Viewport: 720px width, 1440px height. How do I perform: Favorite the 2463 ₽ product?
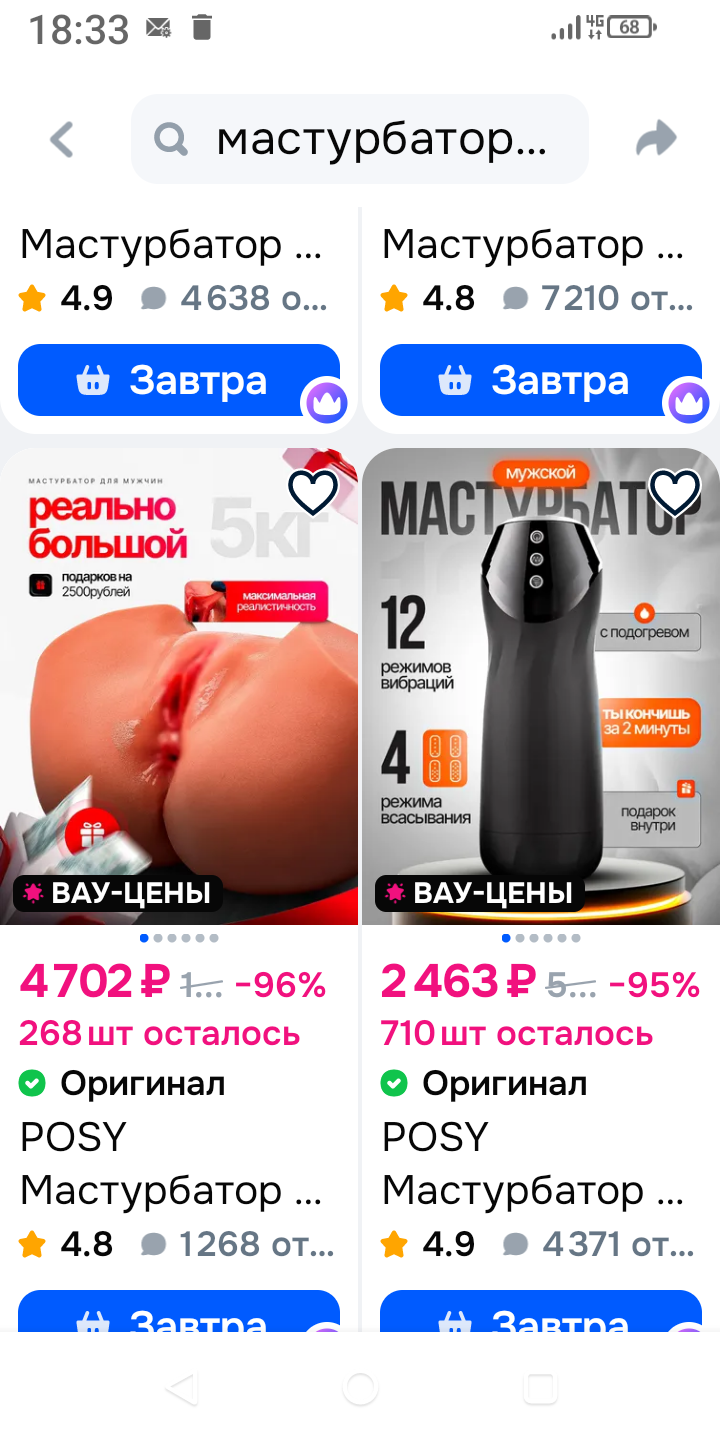click(675, 491)
